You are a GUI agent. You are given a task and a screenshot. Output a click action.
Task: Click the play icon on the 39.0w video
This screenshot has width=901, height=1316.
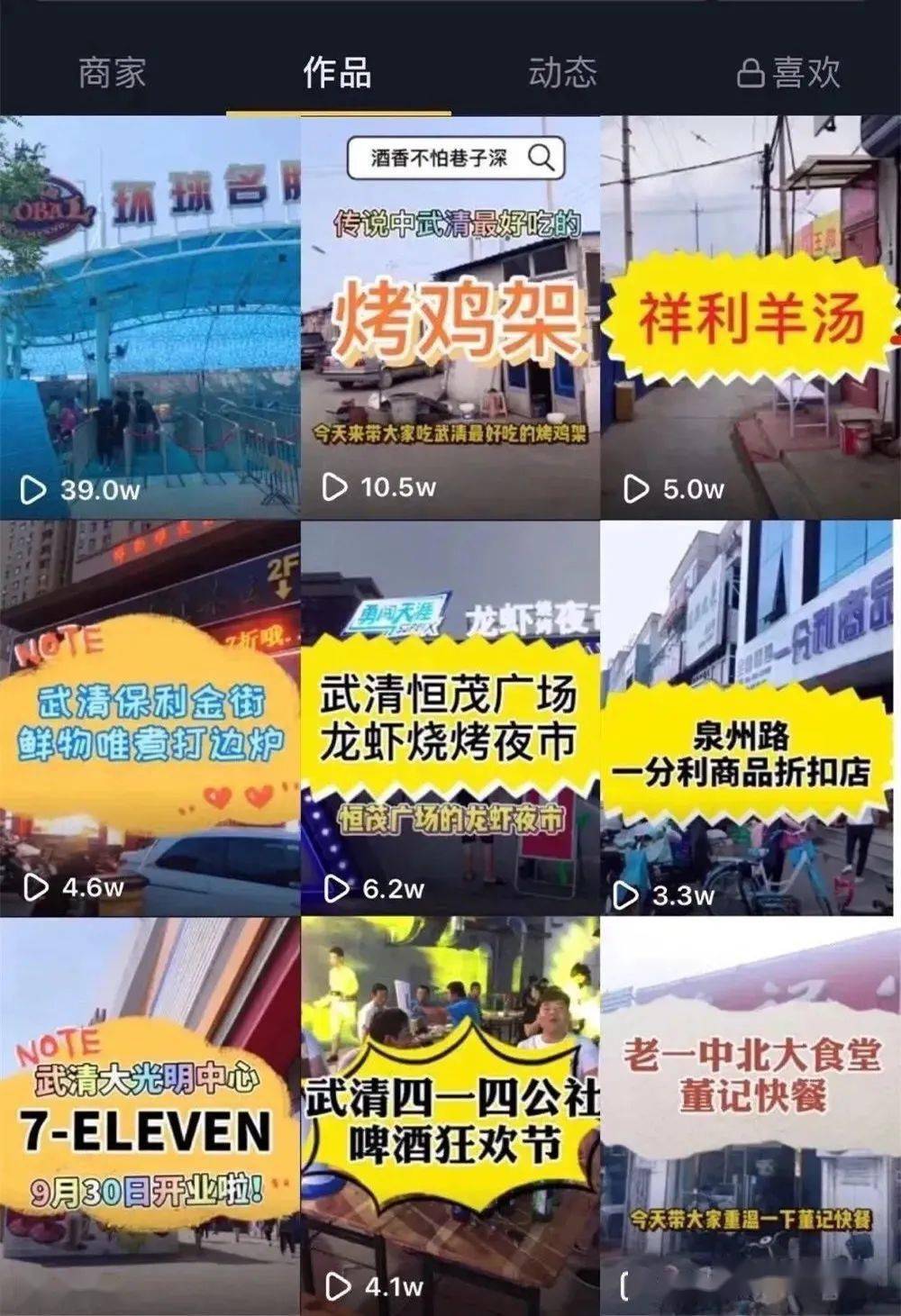click(33, 489)
